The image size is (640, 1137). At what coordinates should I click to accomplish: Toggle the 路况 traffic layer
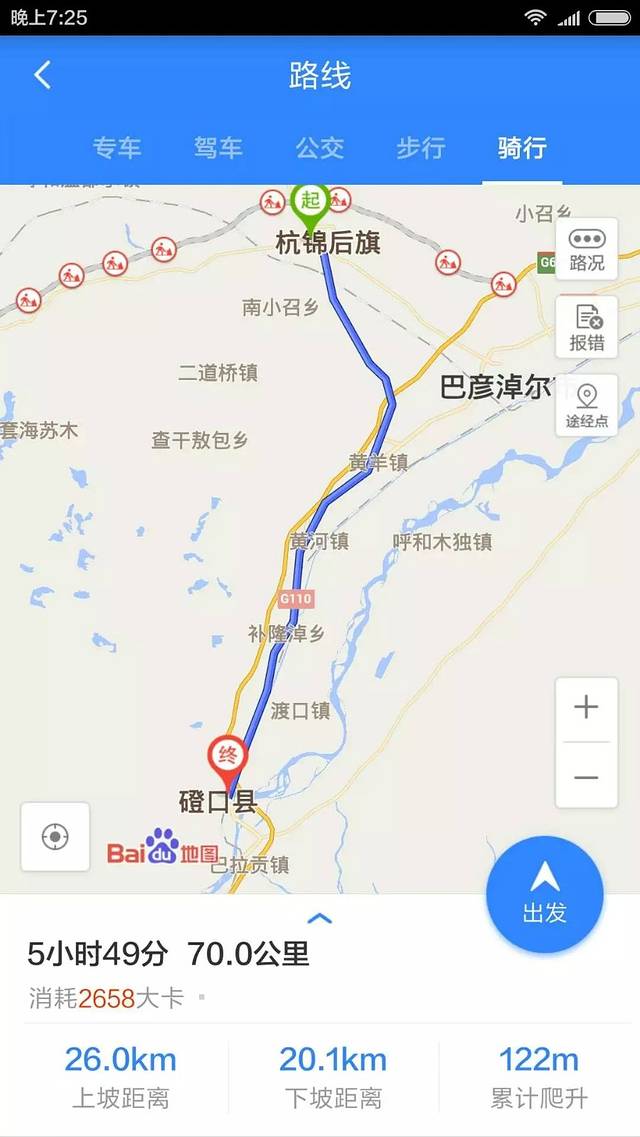[x=587, y=250]
